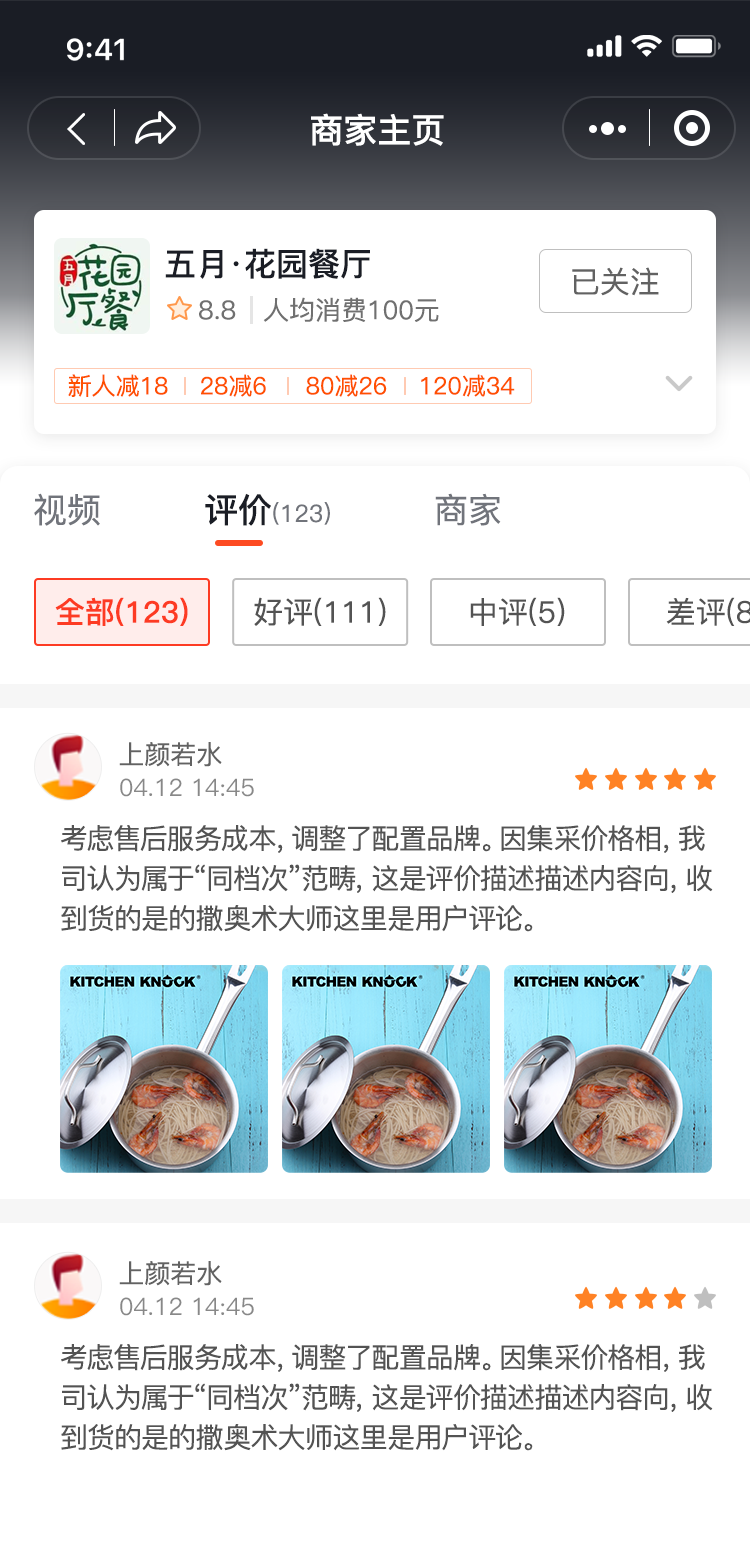The image size is (750, 1556).
Task: Tap the 已关注 follow button
Action: pos(615,281)
